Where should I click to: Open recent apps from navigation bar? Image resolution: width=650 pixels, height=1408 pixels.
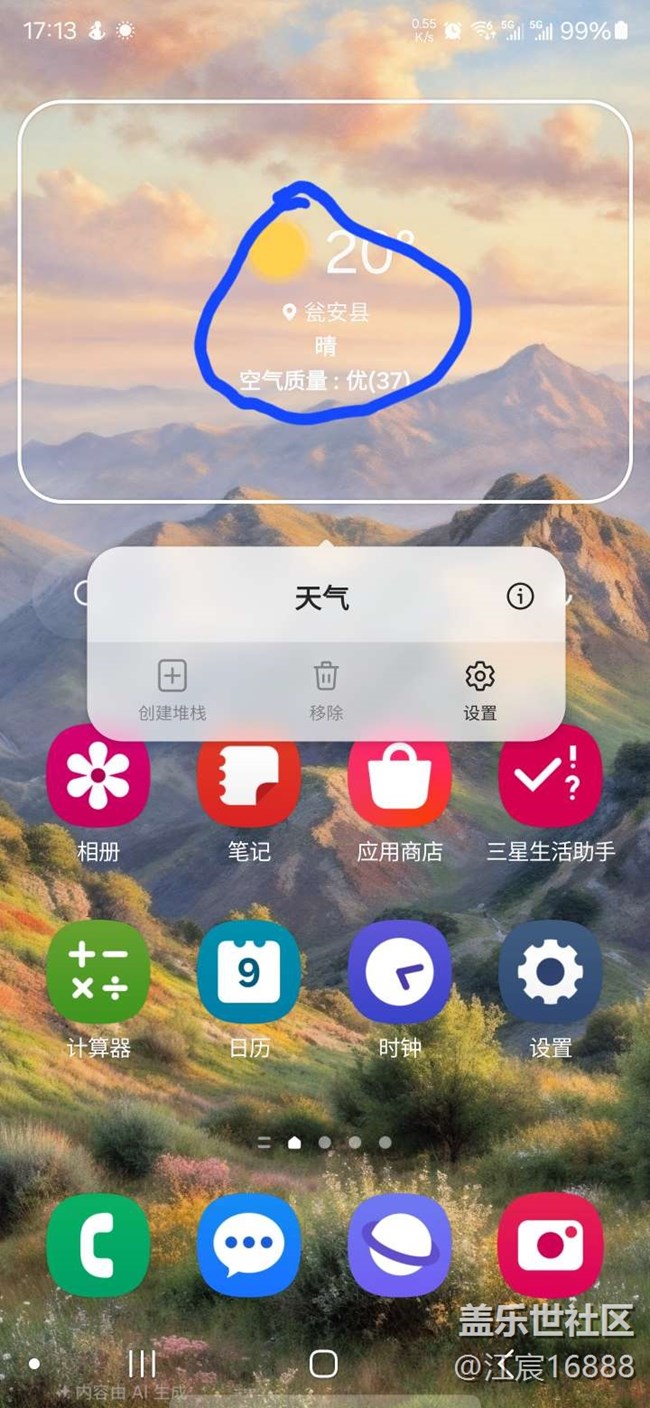142,1364
